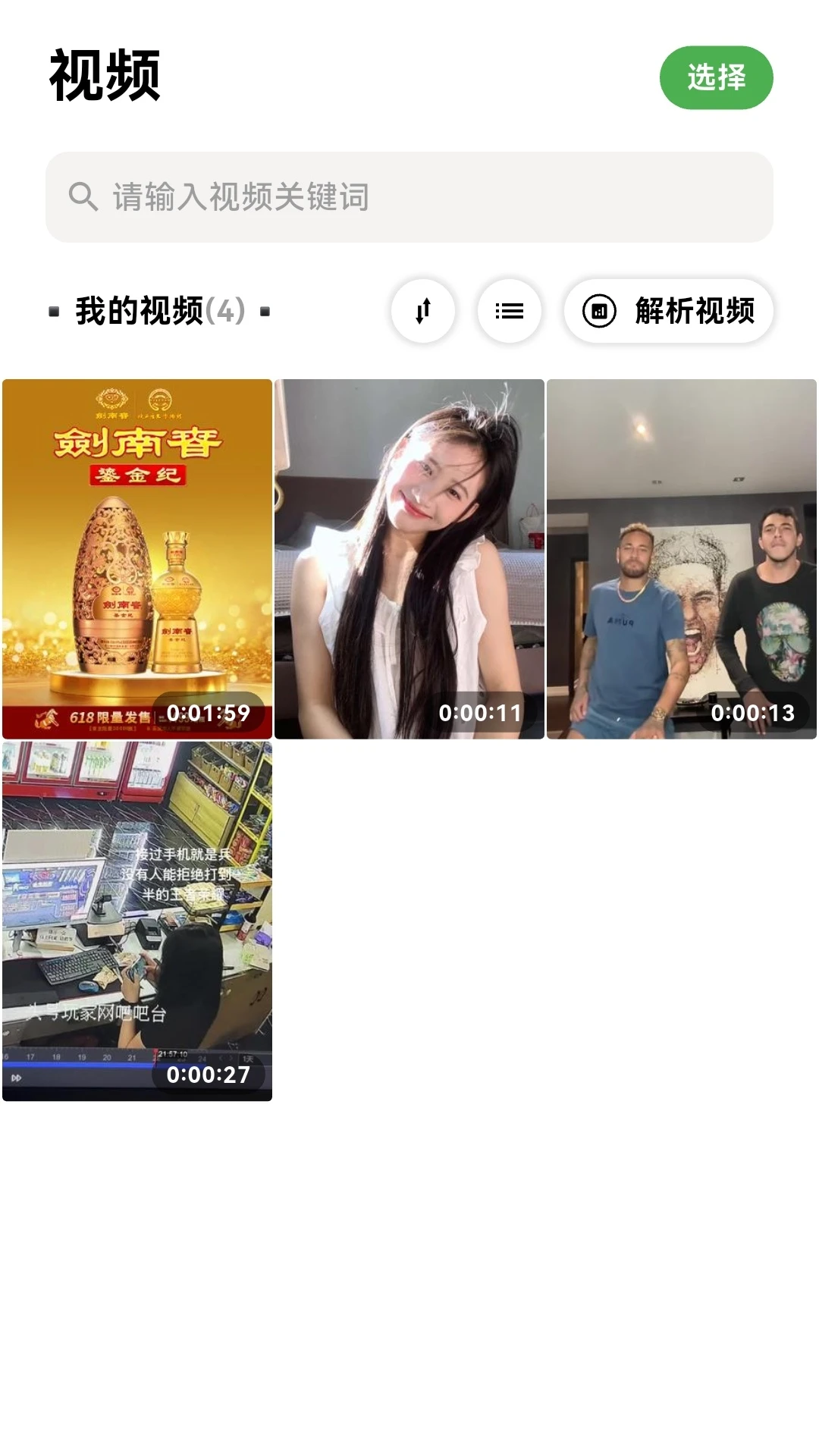This screenshot has height=1456, width=819.
Task: Click the square marker left of 我的视频
Action: pos(55,311)
